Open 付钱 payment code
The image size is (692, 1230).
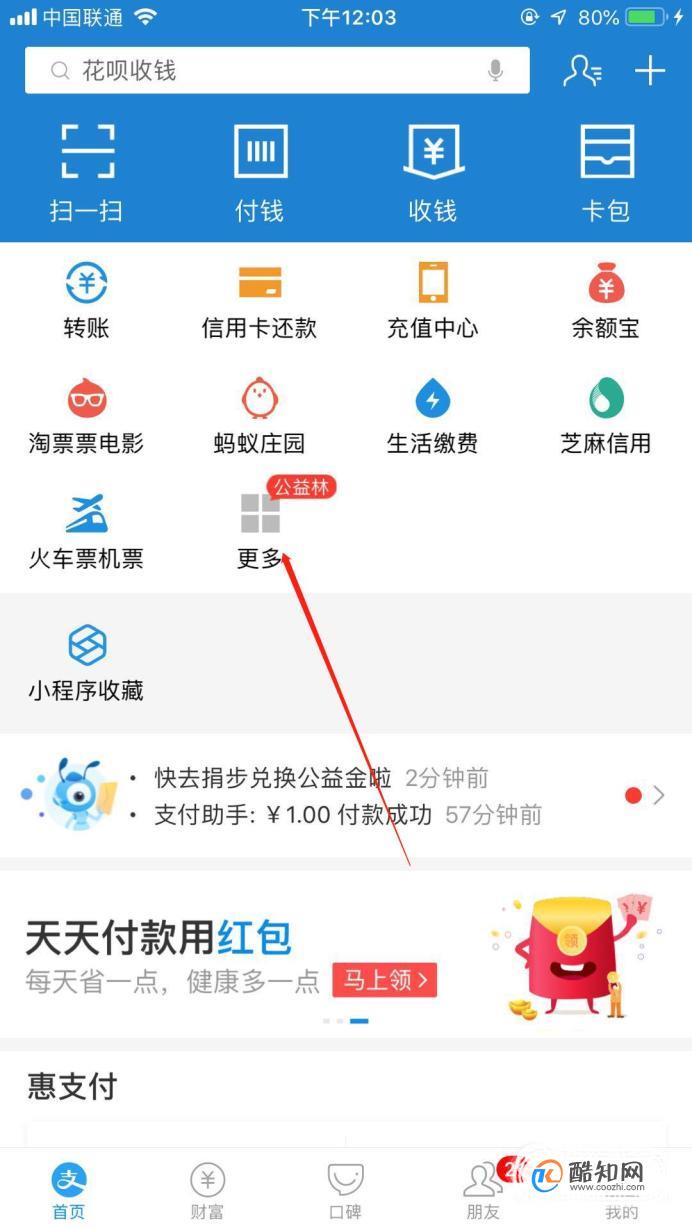[x=260, y=172]
